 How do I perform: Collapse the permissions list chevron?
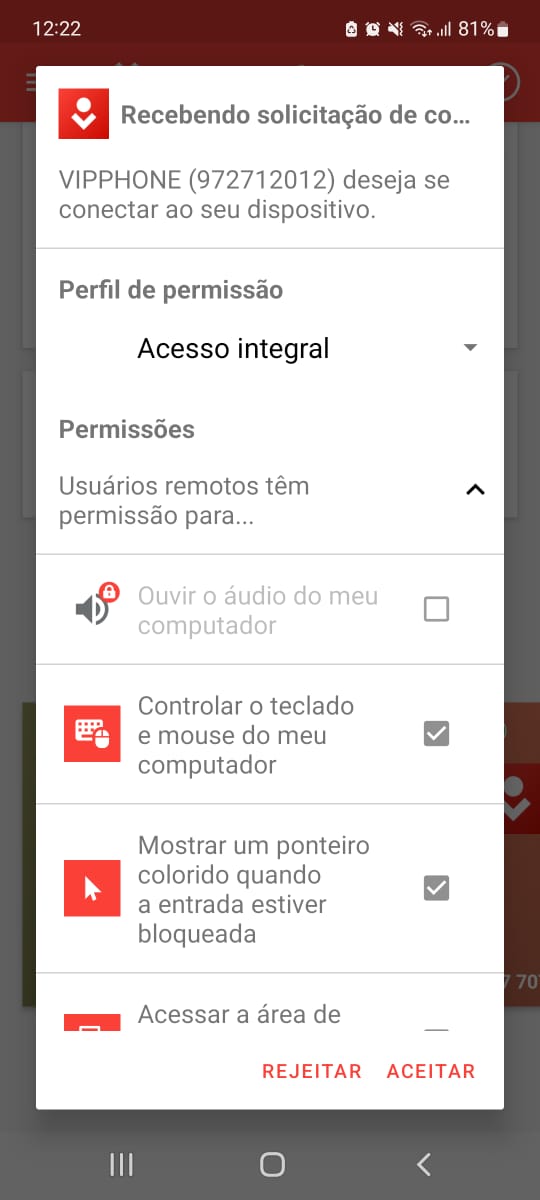click(x=476, y=490)
